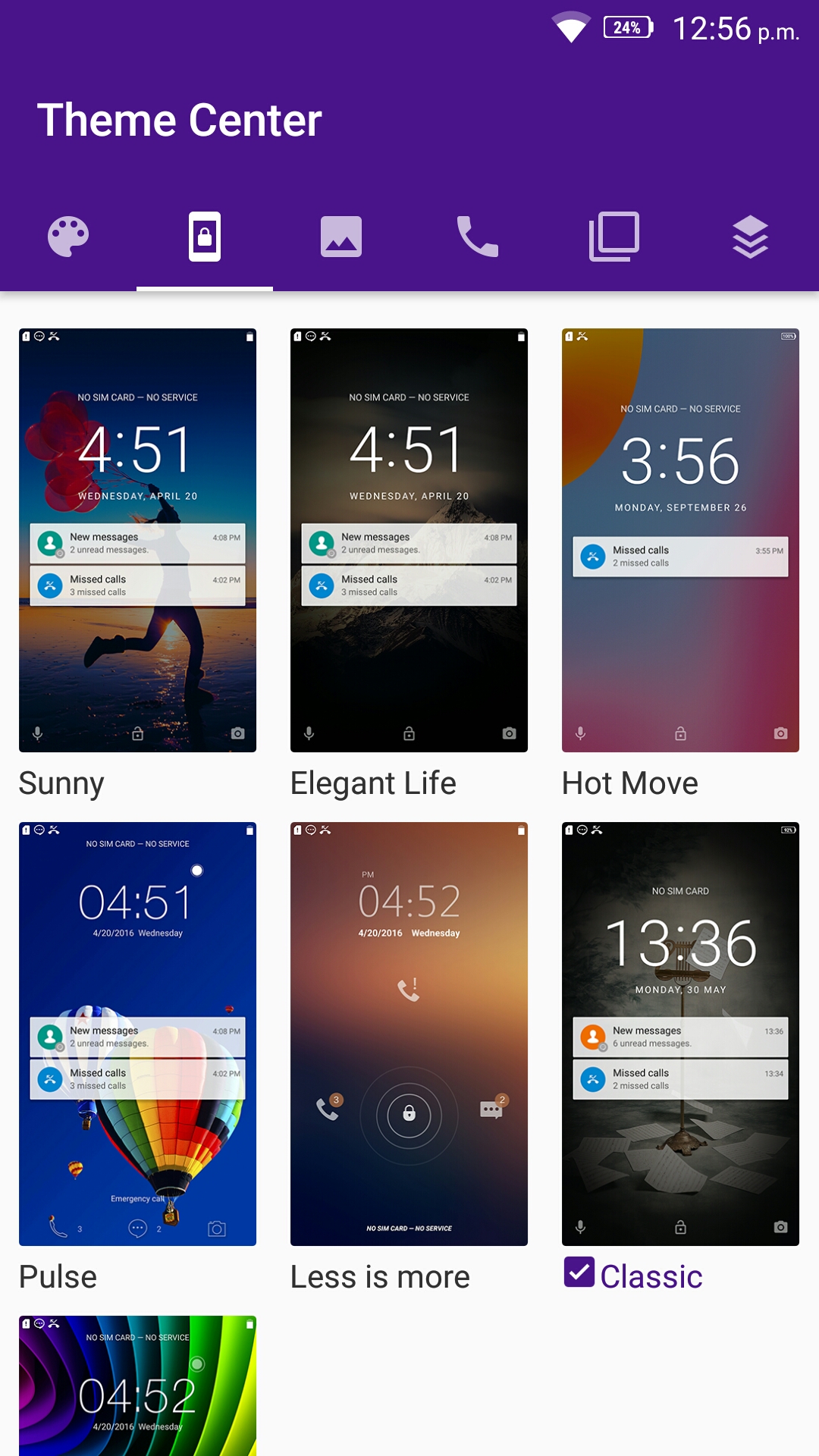Open the overlapping squares tab

click(614, 237)
